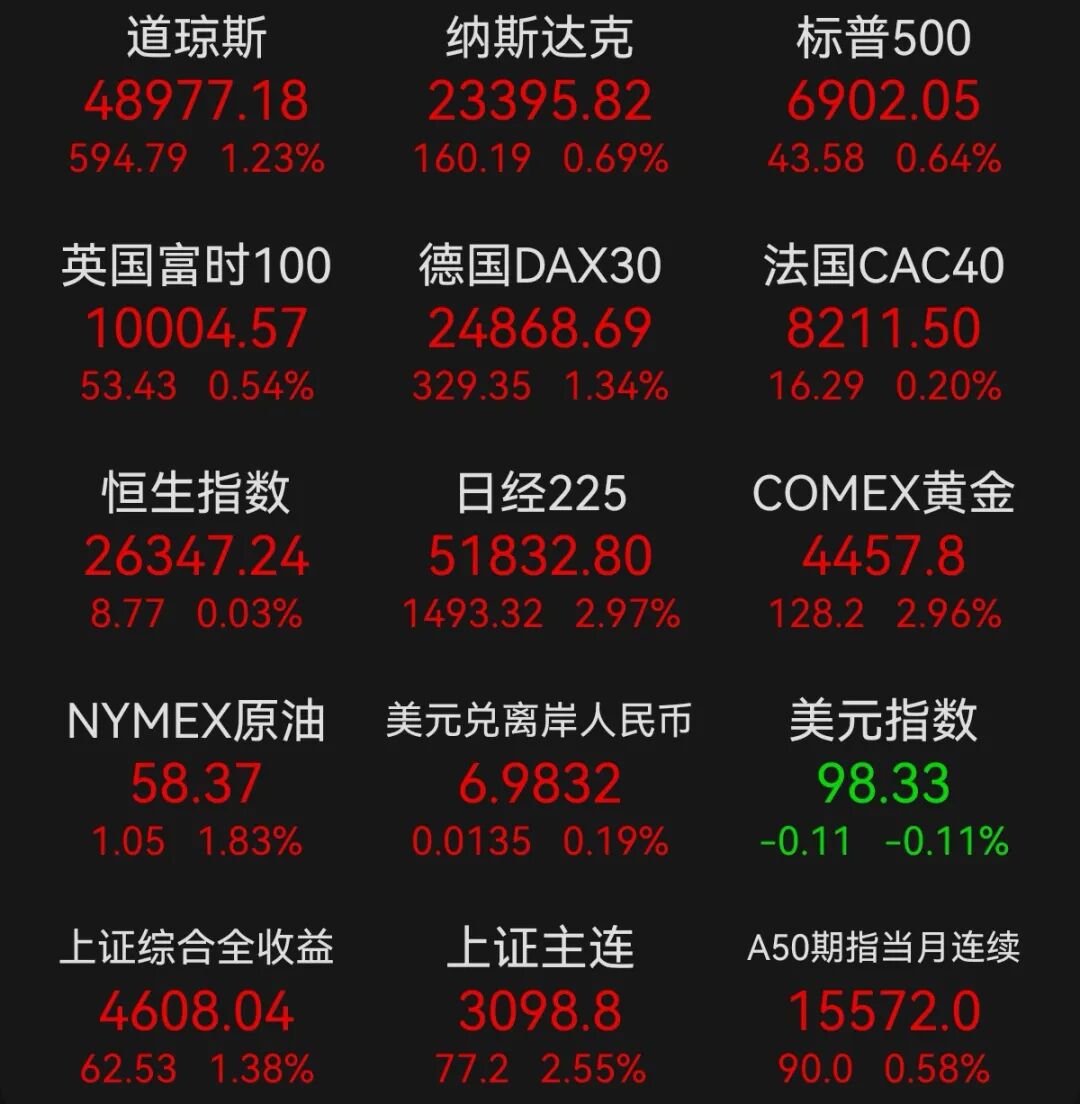View A50期指当月连续 details
The height and width of the screenshot is (1104, 1080).
(x=884, y=1007)
